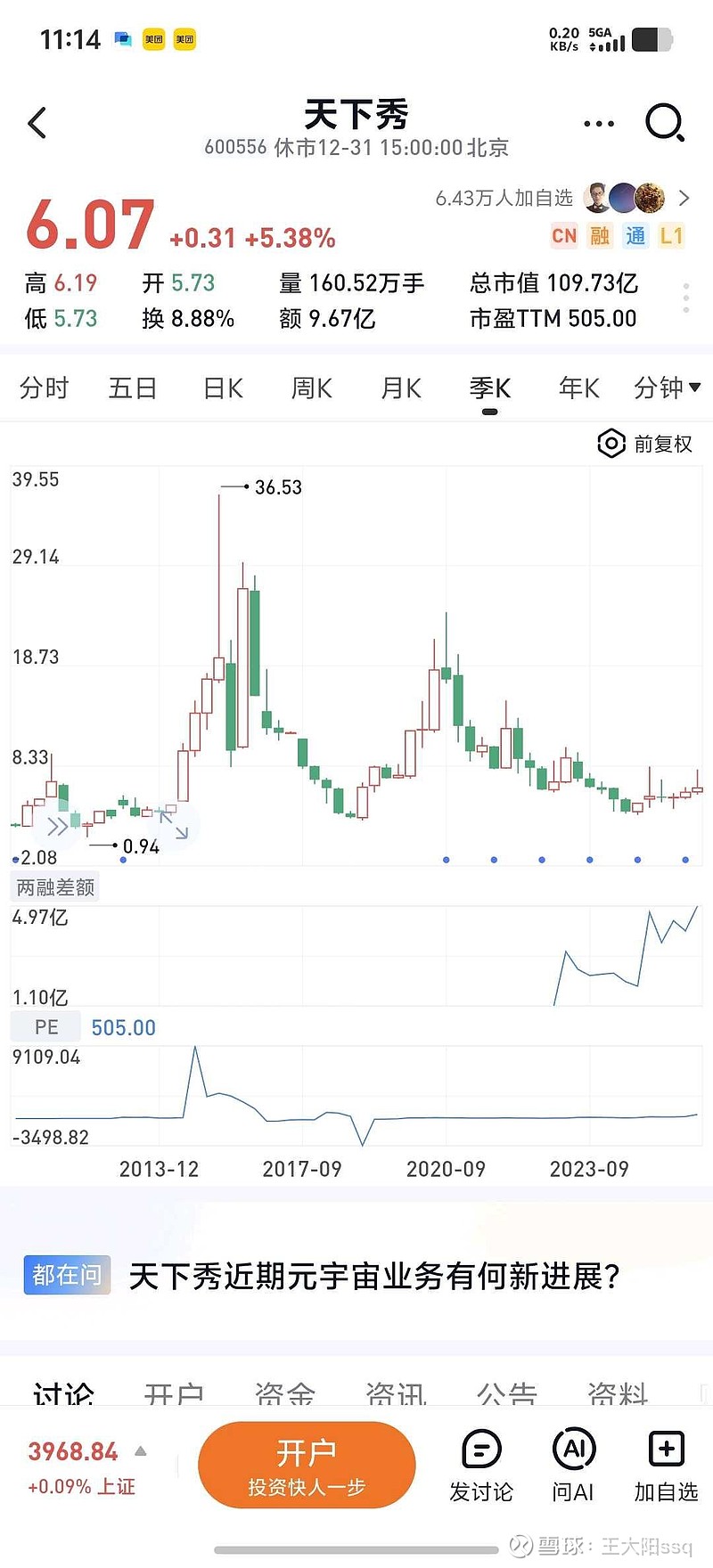Open the three-dot overflow menu
This screenshot has width=713, height=1568.
[599, 124]
